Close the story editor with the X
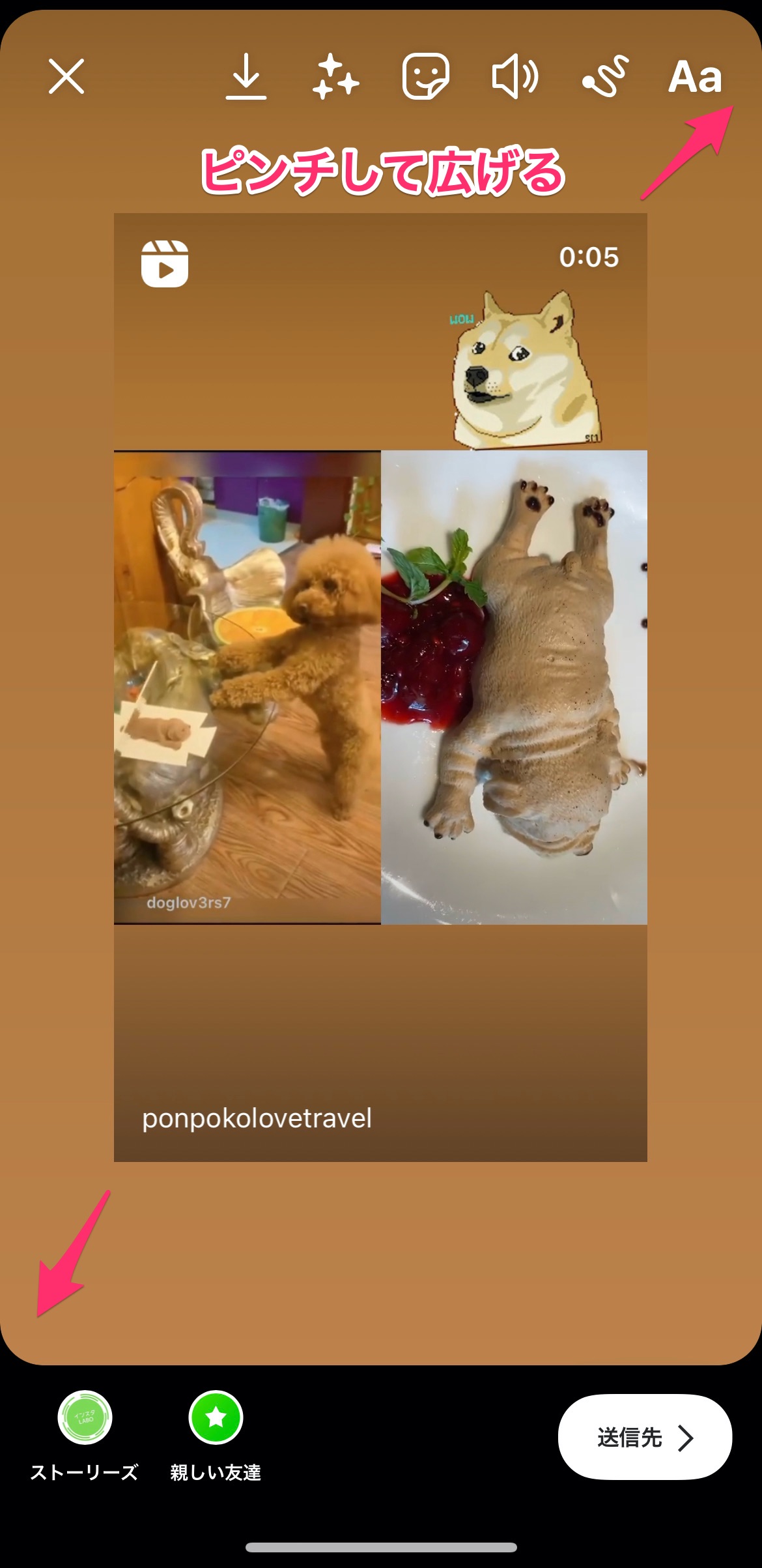 (66, 77)
